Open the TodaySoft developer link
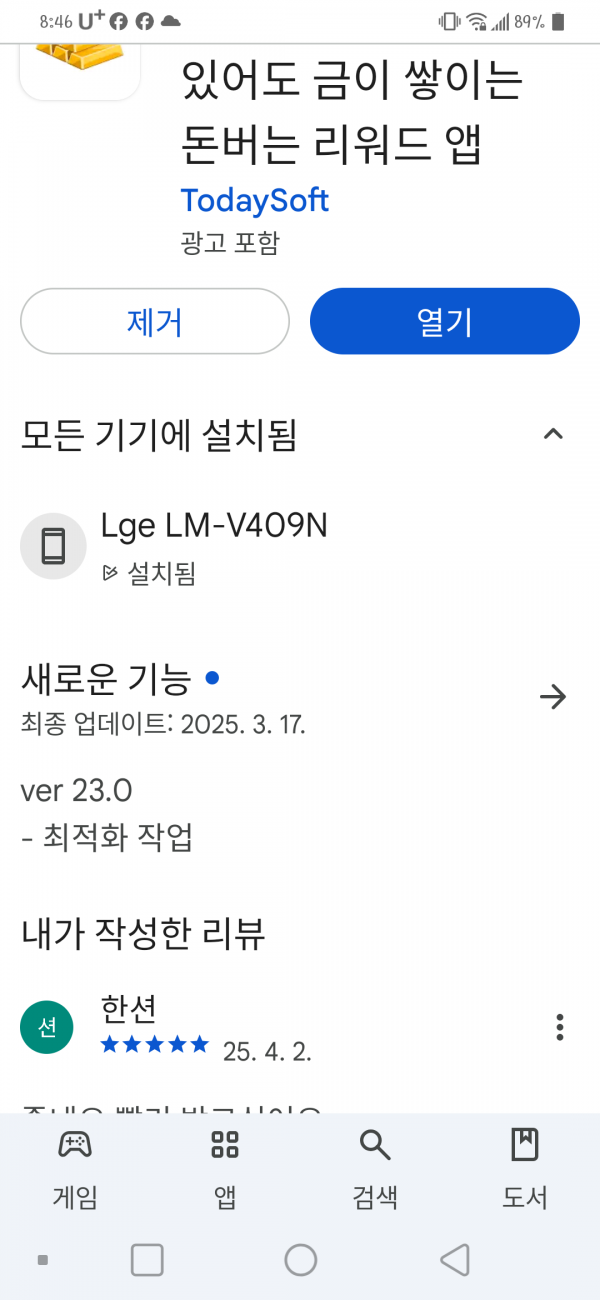This screenshot has height=1300, width=600. tap(255, 200)
